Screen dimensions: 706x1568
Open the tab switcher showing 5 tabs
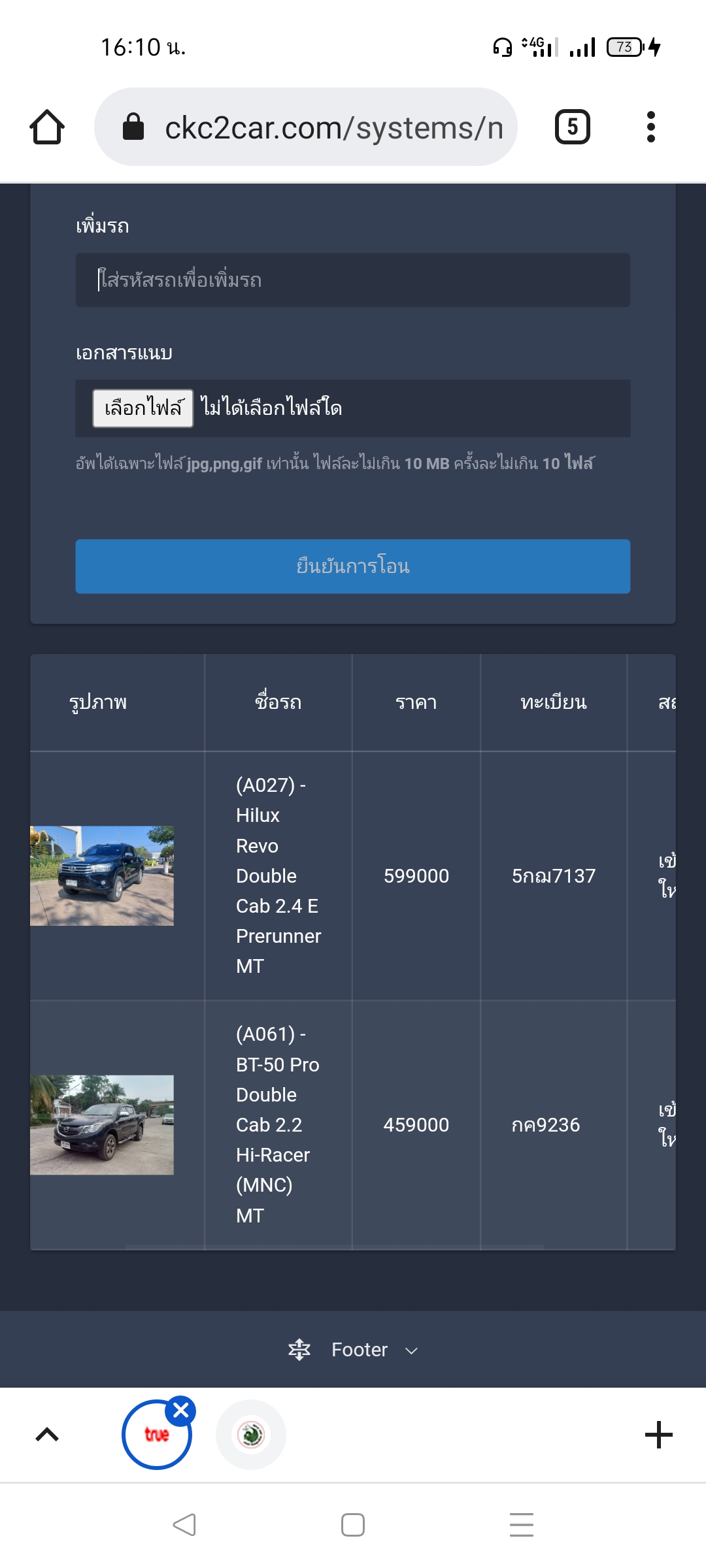572,127
